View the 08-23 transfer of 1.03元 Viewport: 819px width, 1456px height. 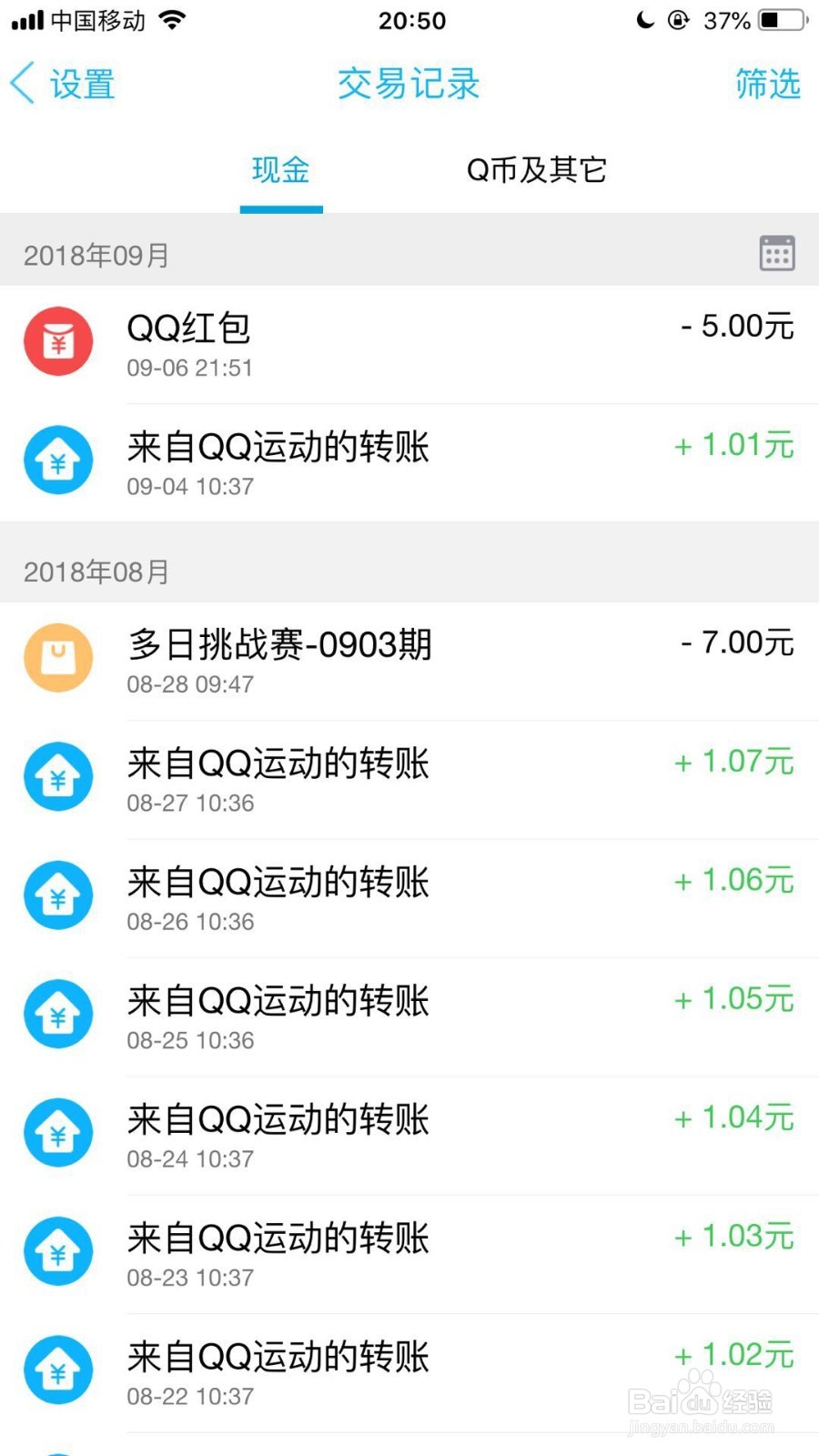[x=409, y=1254]
